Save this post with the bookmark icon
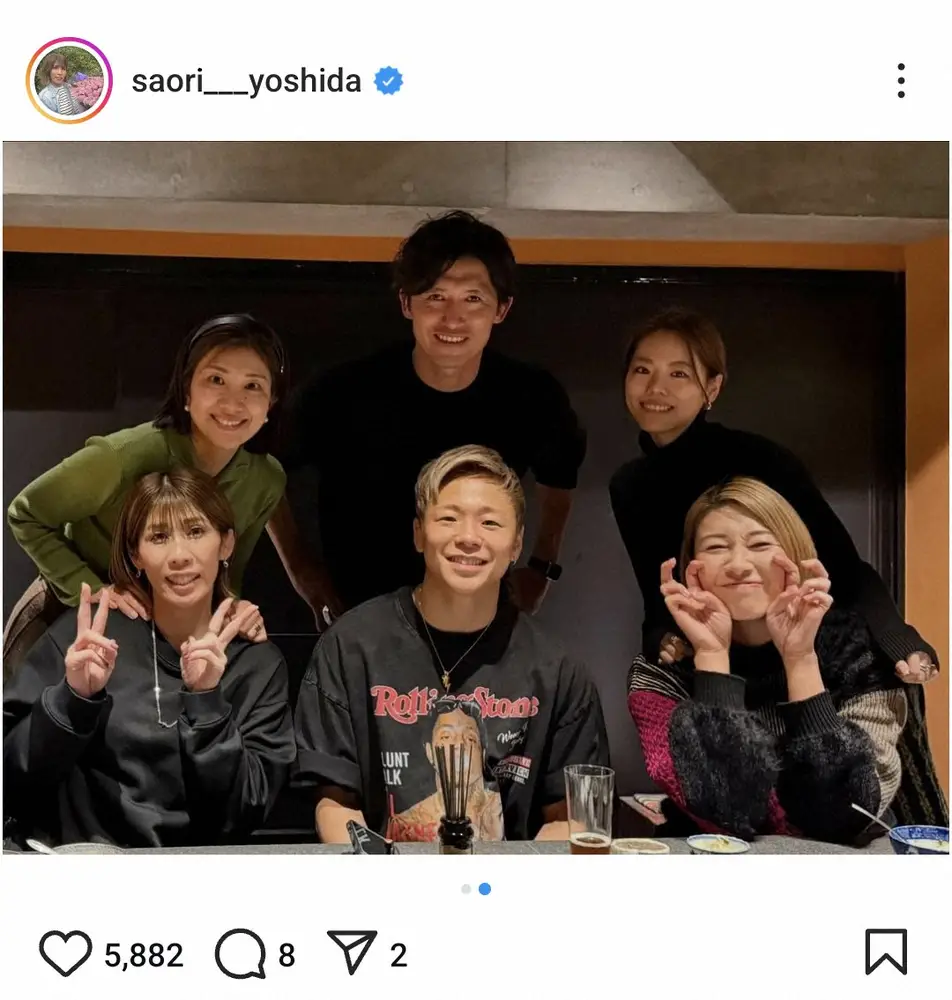The image size is (952, 1000). tap(886, 952)
